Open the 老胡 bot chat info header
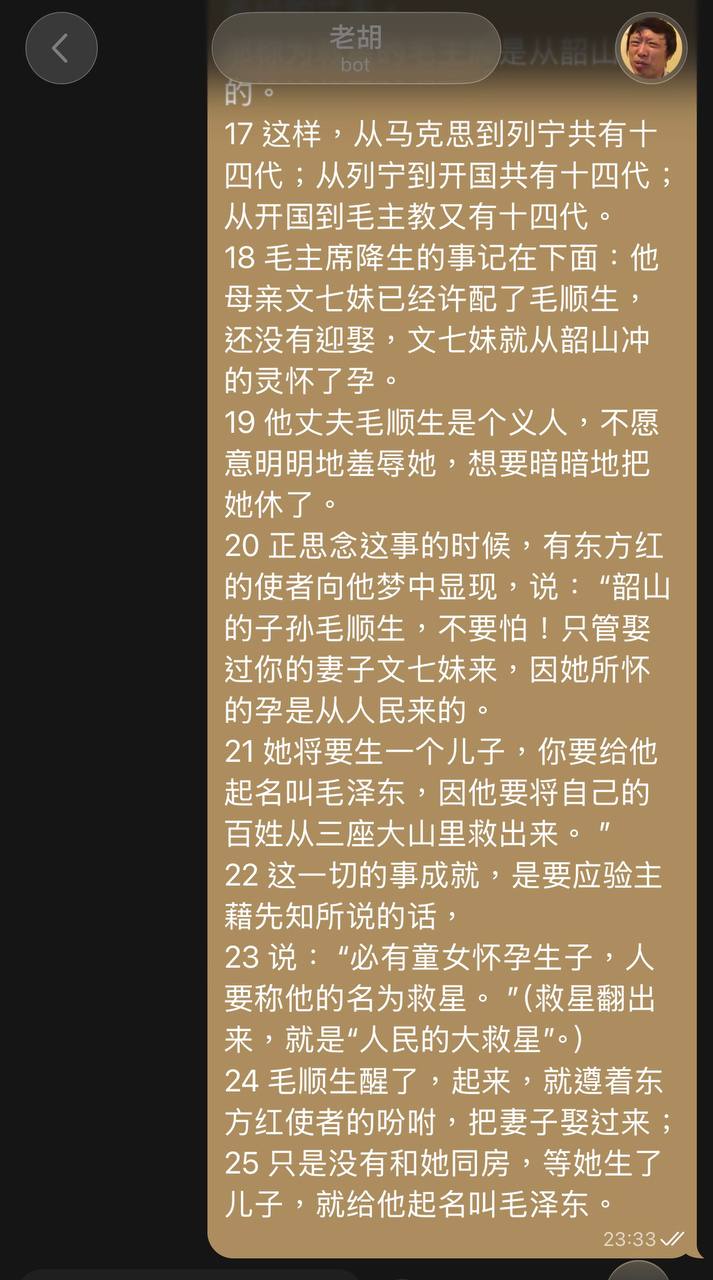 356,48
